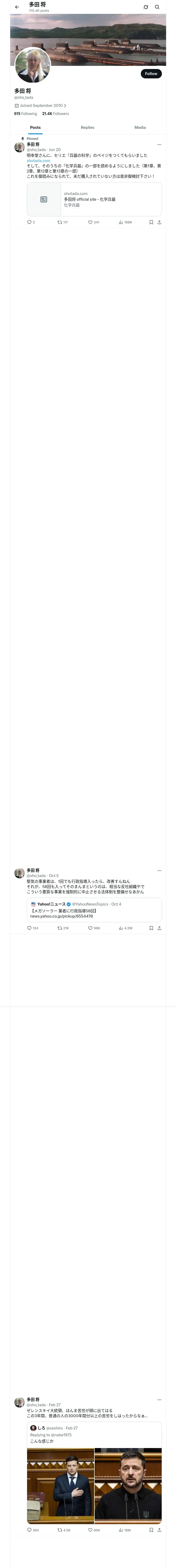The width and height of the screenshot is (176, 1568).
Task: Switch to the Replies tab
Action: coord(87,128)
